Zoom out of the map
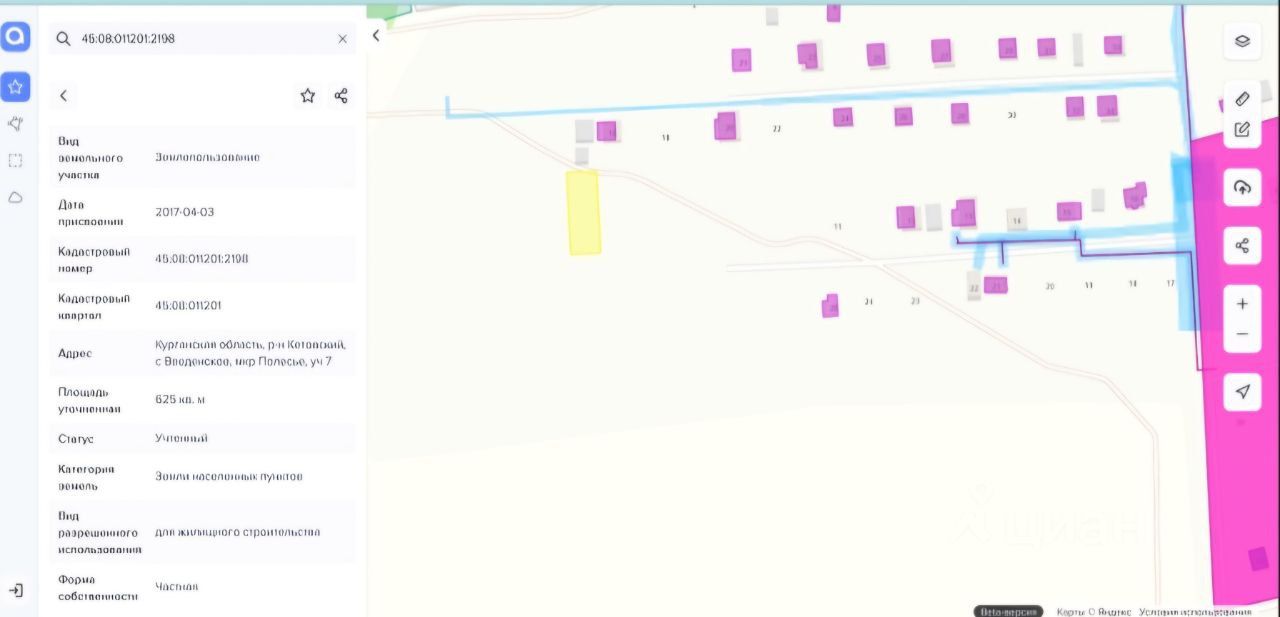 point(1242,334)
